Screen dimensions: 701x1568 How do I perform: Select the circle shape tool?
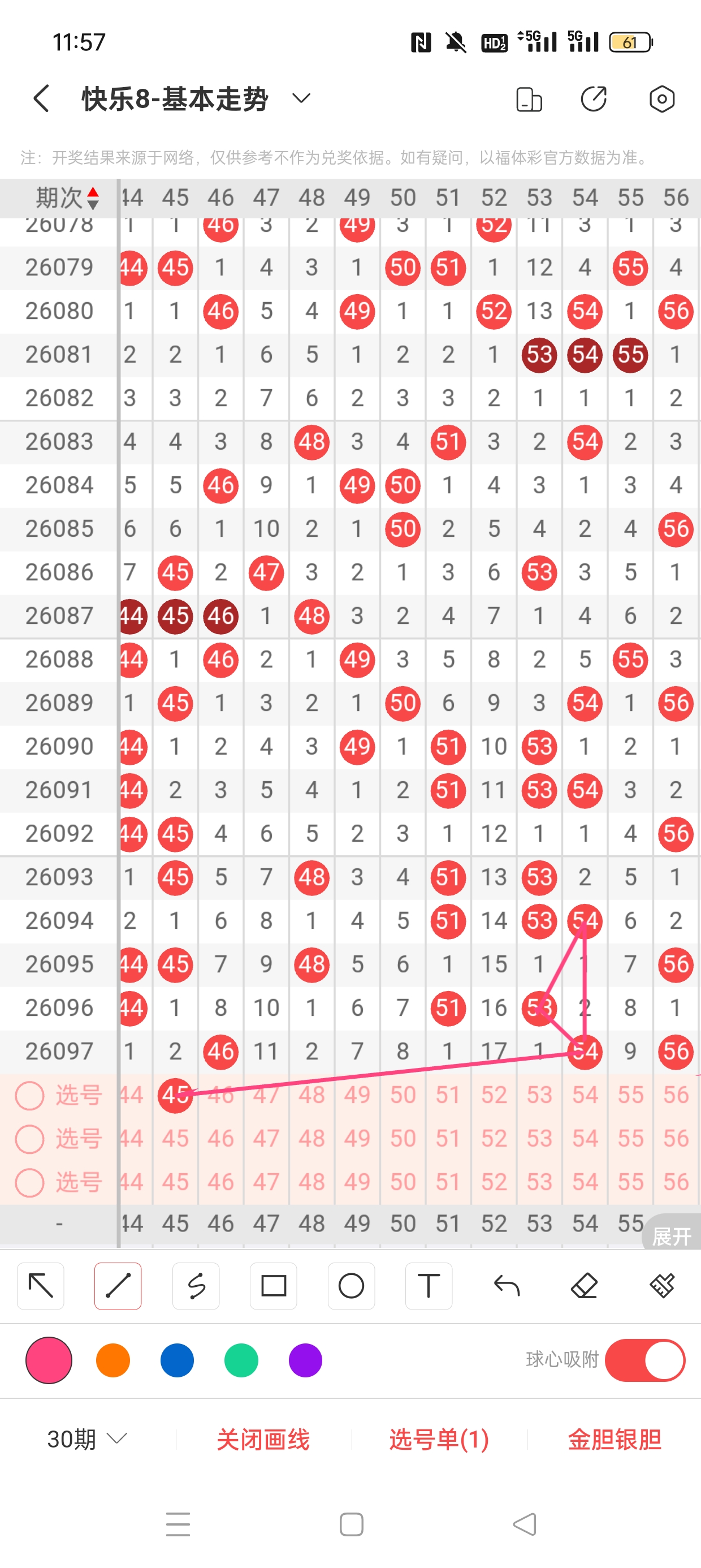click(351, 1286)
